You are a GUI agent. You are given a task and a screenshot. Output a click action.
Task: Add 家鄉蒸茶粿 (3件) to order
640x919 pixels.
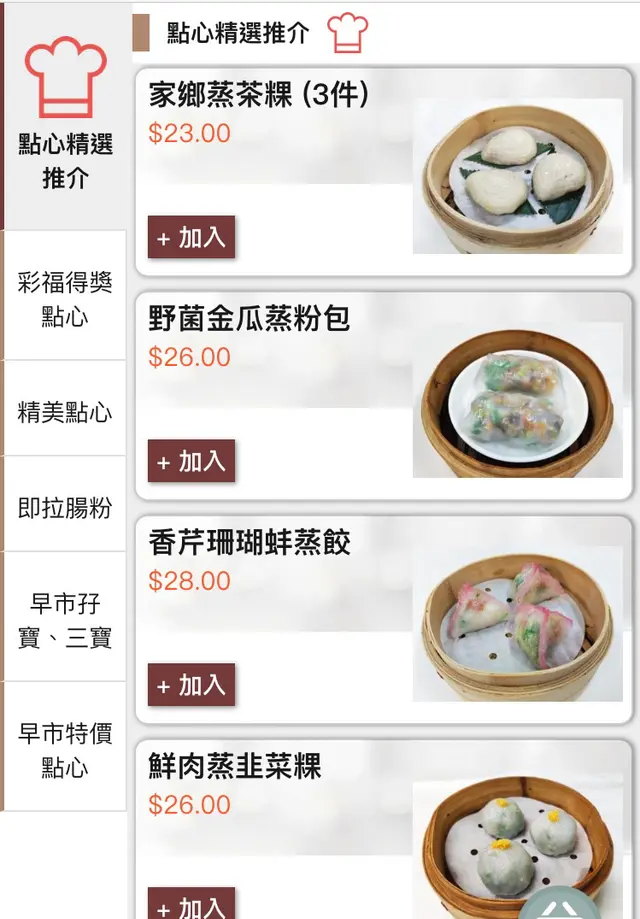[x=191, y=237]
